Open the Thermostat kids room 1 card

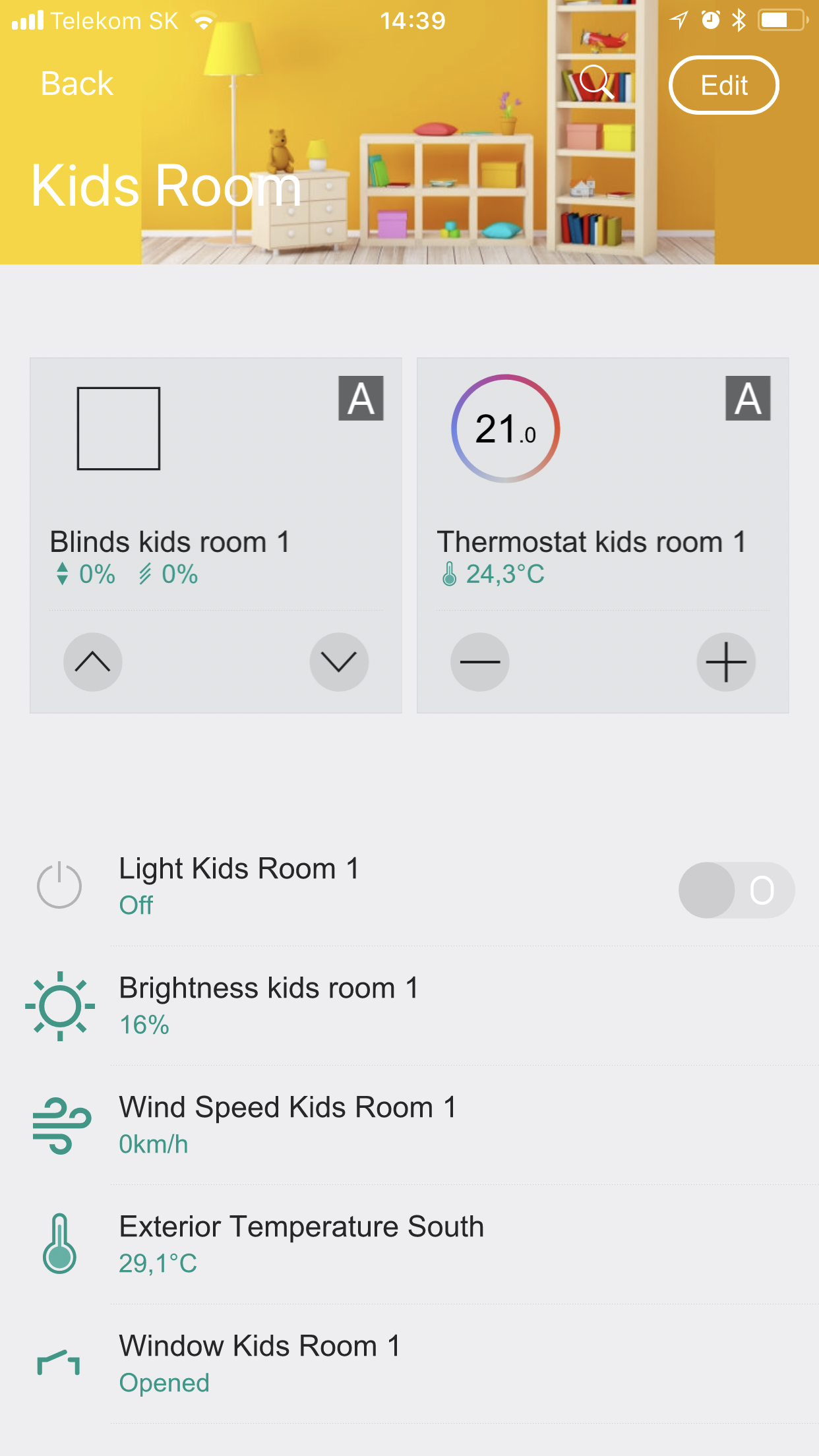[x=591, y=542]
